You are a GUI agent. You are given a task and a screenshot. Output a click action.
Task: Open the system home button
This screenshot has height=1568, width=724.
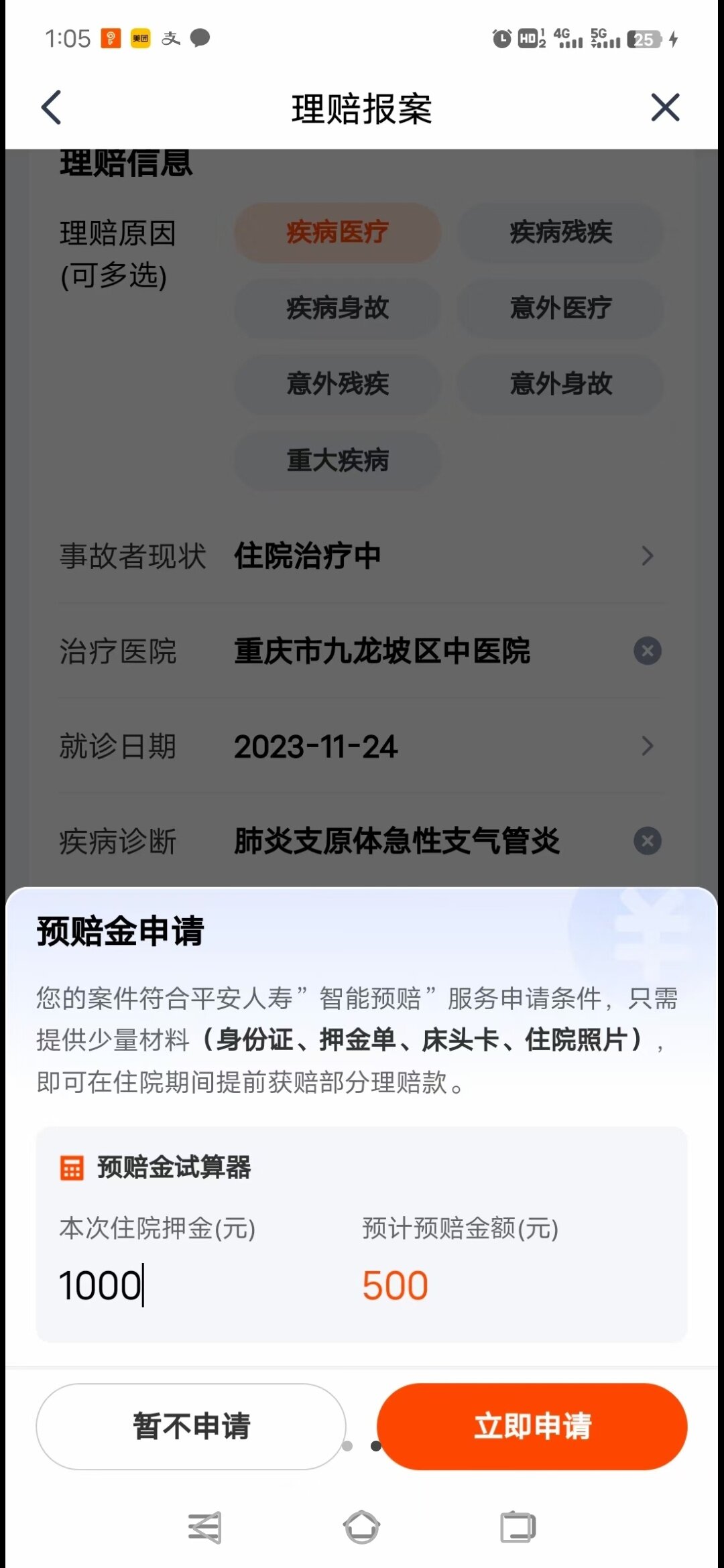(x=362, y=1527)
